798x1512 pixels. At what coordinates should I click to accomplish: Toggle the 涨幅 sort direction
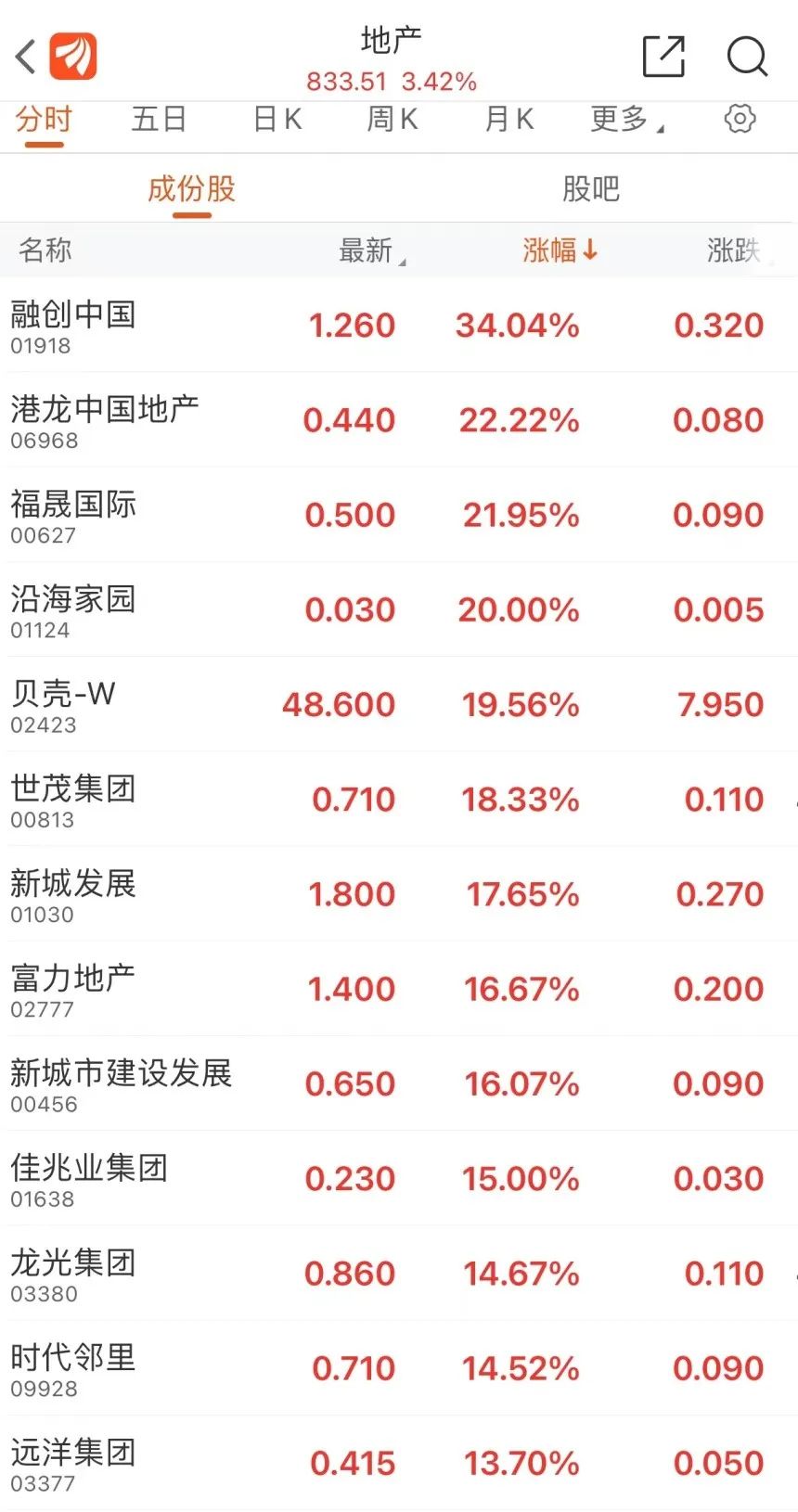tap(560, 250)
